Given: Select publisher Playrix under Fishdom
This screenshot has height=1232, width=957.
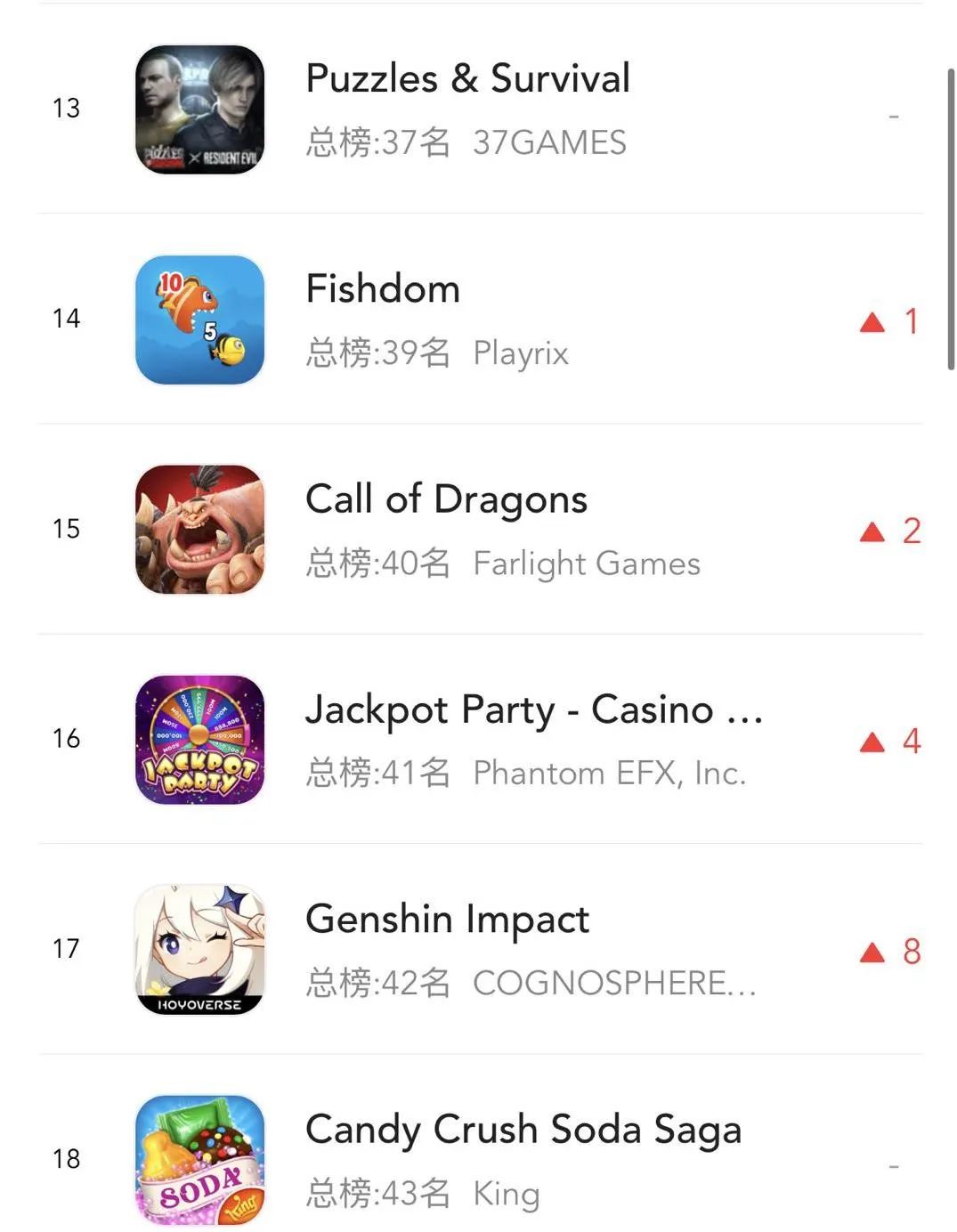Looking at the screenshot, I should pos(520,353).
